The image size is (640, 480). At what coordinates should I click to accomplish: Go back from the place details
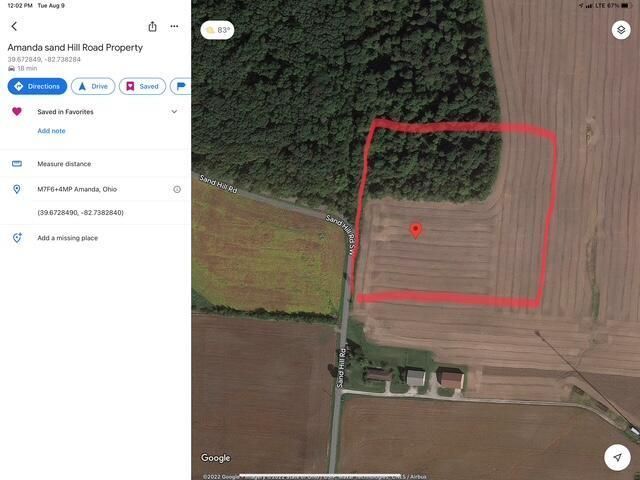[x=14, y=26]
